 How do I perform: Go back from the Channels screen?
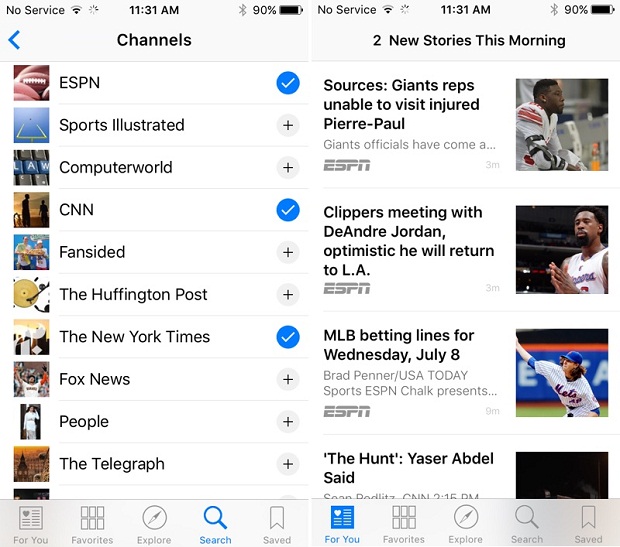(x=14, y=41)
